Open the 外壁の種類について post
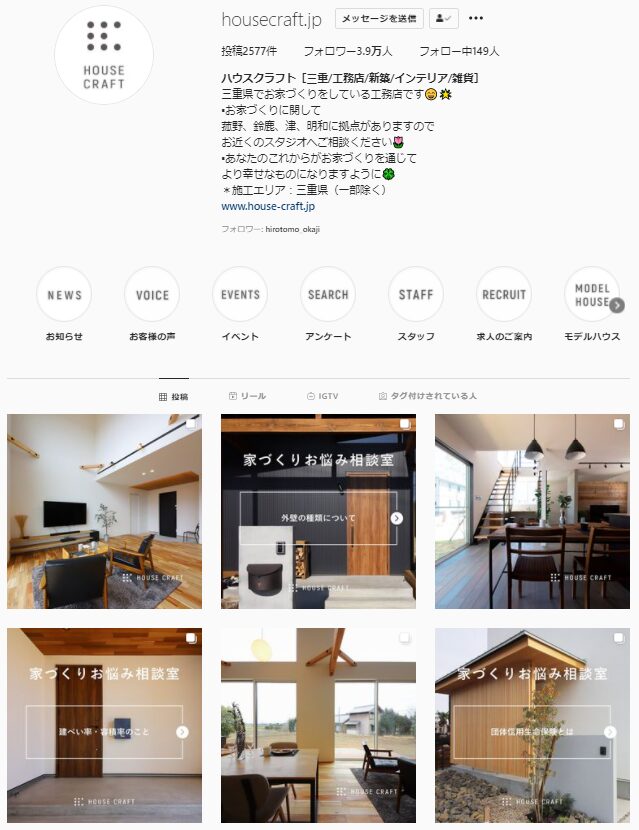Screen dimensions: 639x830 (318, 512)
